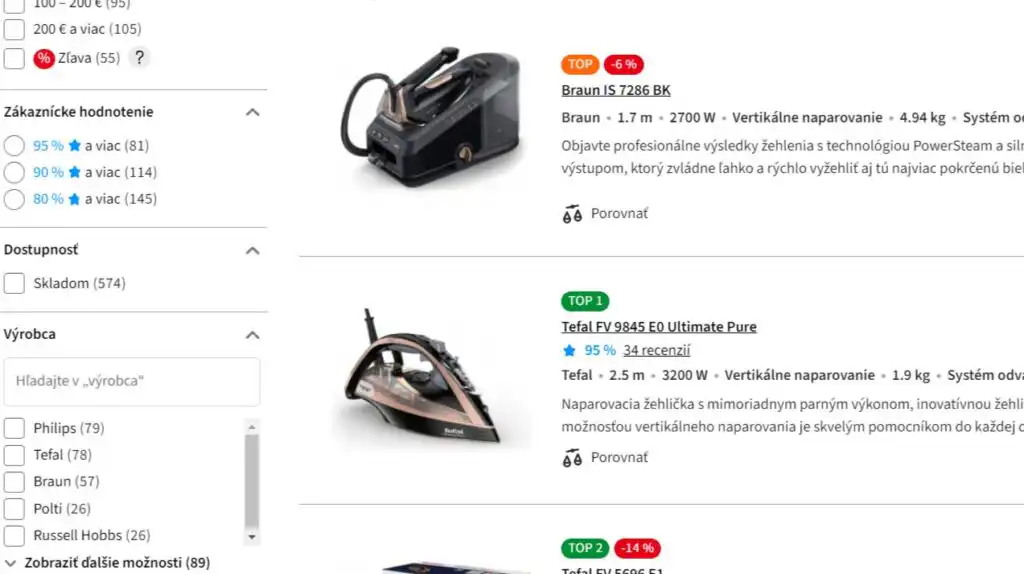Collapse the Zákaznícke hodnotenie section
The height and width of the screenshot is (574, 1024).
(252, 112)
